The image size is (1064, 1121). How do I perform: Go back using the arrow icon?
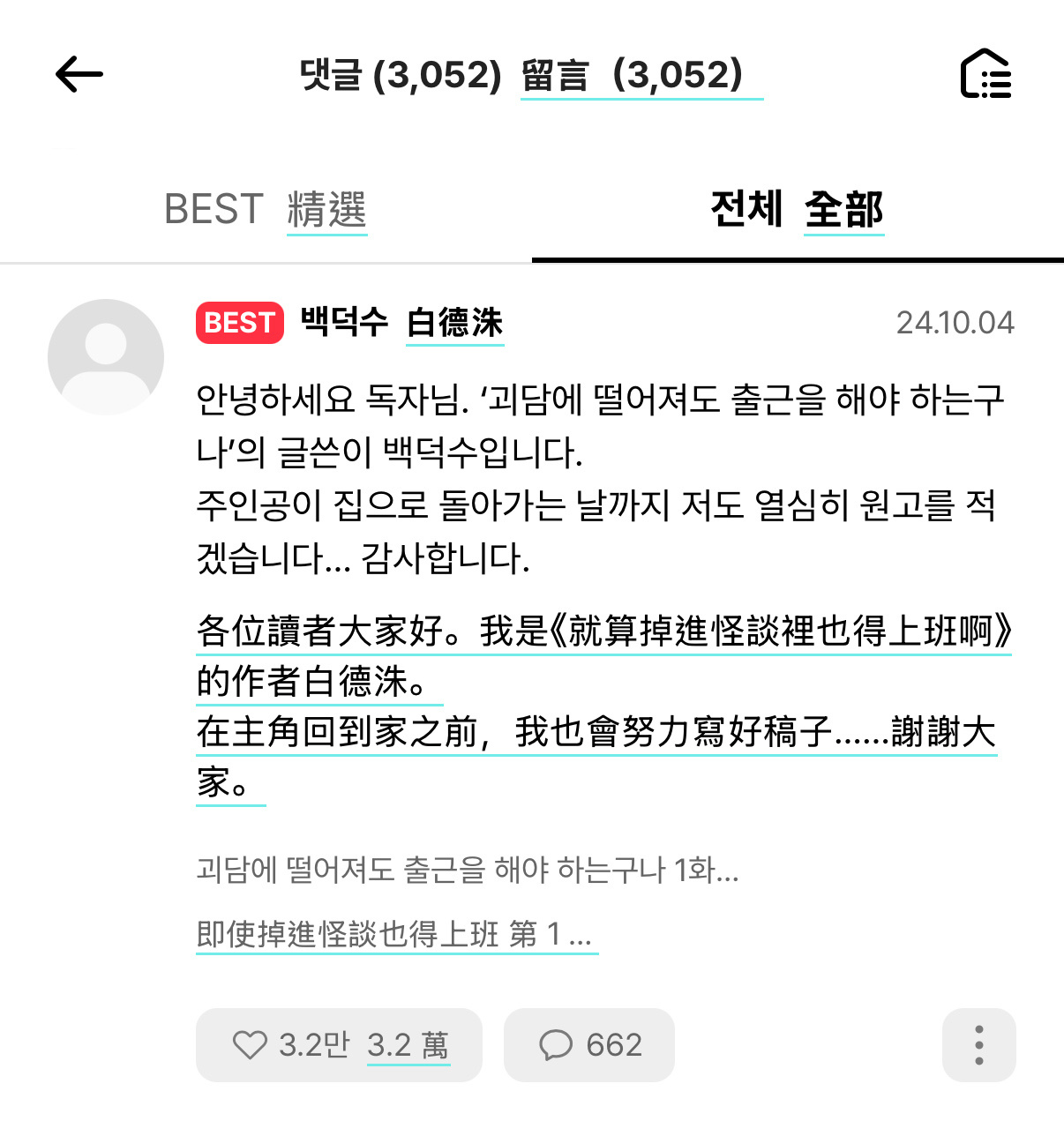(79, 74)
